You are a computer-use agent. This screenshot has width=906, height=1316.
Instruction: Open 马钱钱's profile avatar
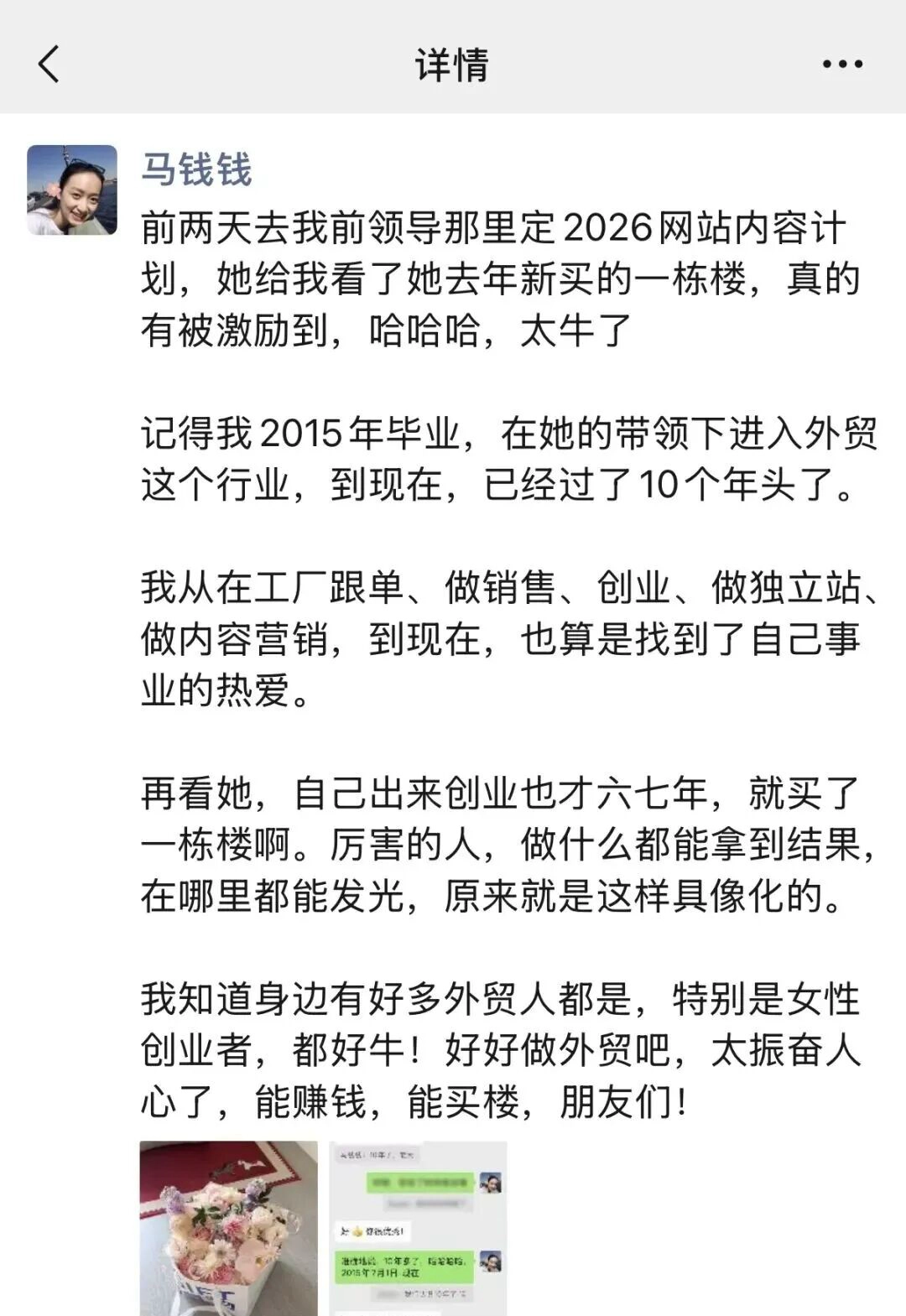pyautogui.click(x=72, y=190)
